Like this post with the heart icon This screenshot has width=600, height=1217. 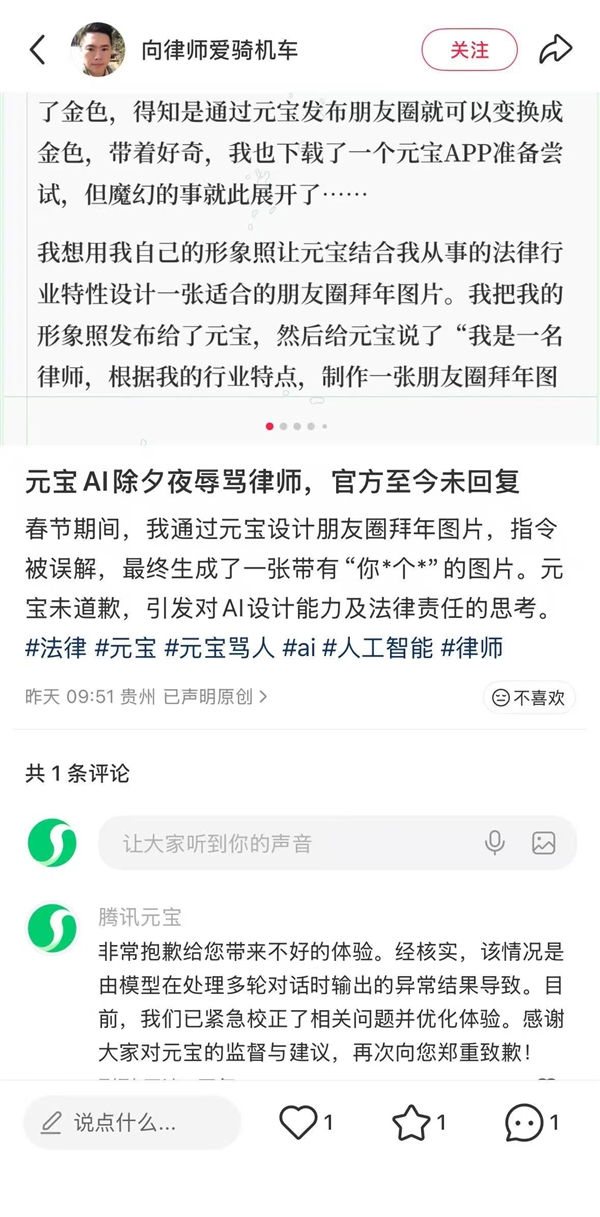(x=299, y=1123)
